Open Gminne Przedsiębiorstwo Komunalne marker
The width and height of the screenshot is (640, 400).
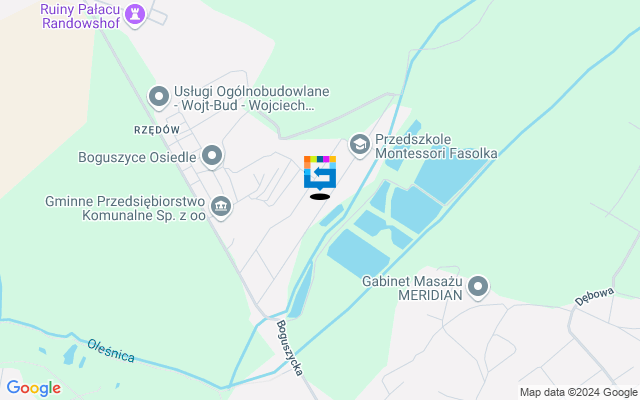click(x=221, y=207)
